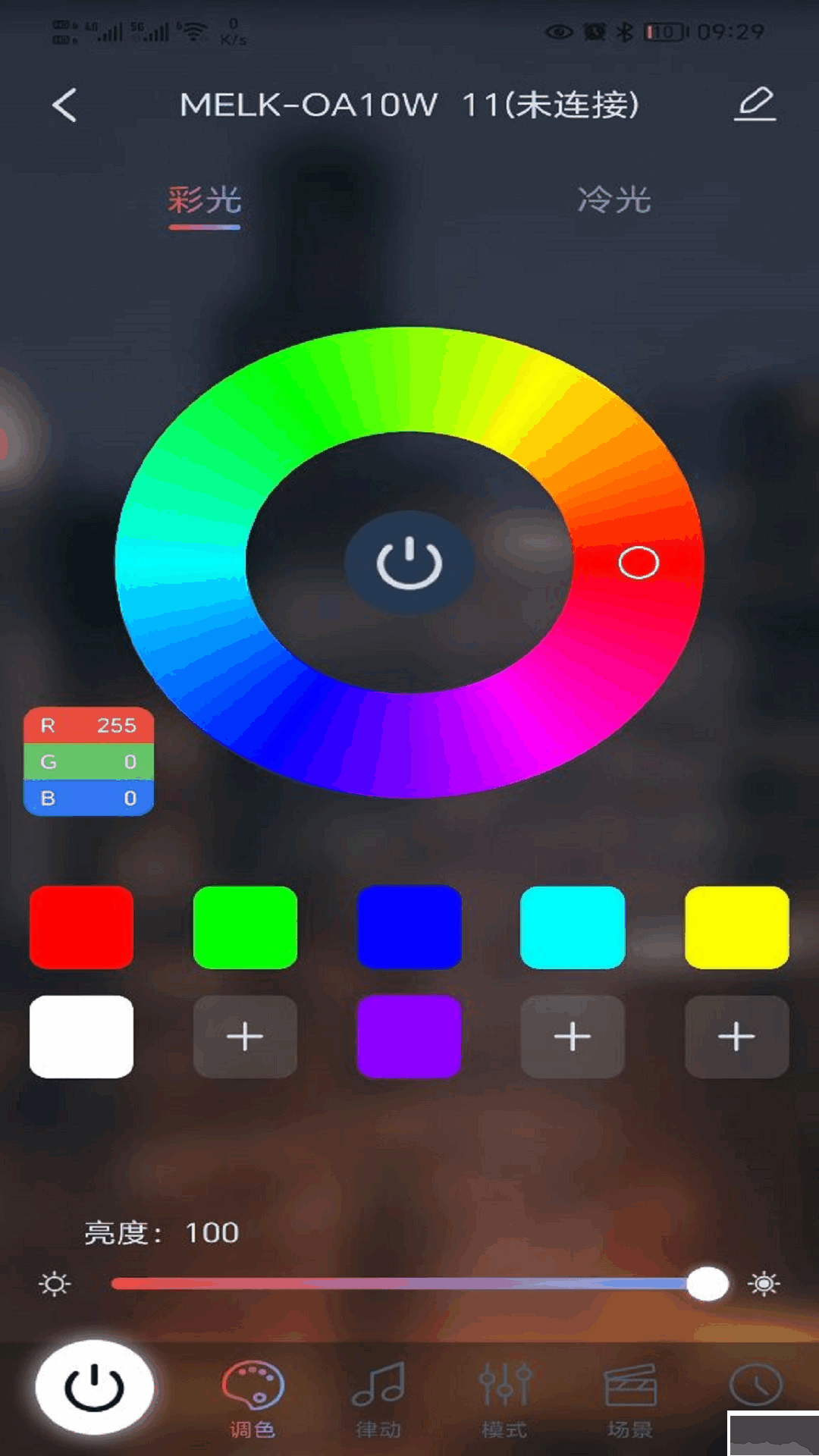Go back using the top-left arrow

point(64,105)
